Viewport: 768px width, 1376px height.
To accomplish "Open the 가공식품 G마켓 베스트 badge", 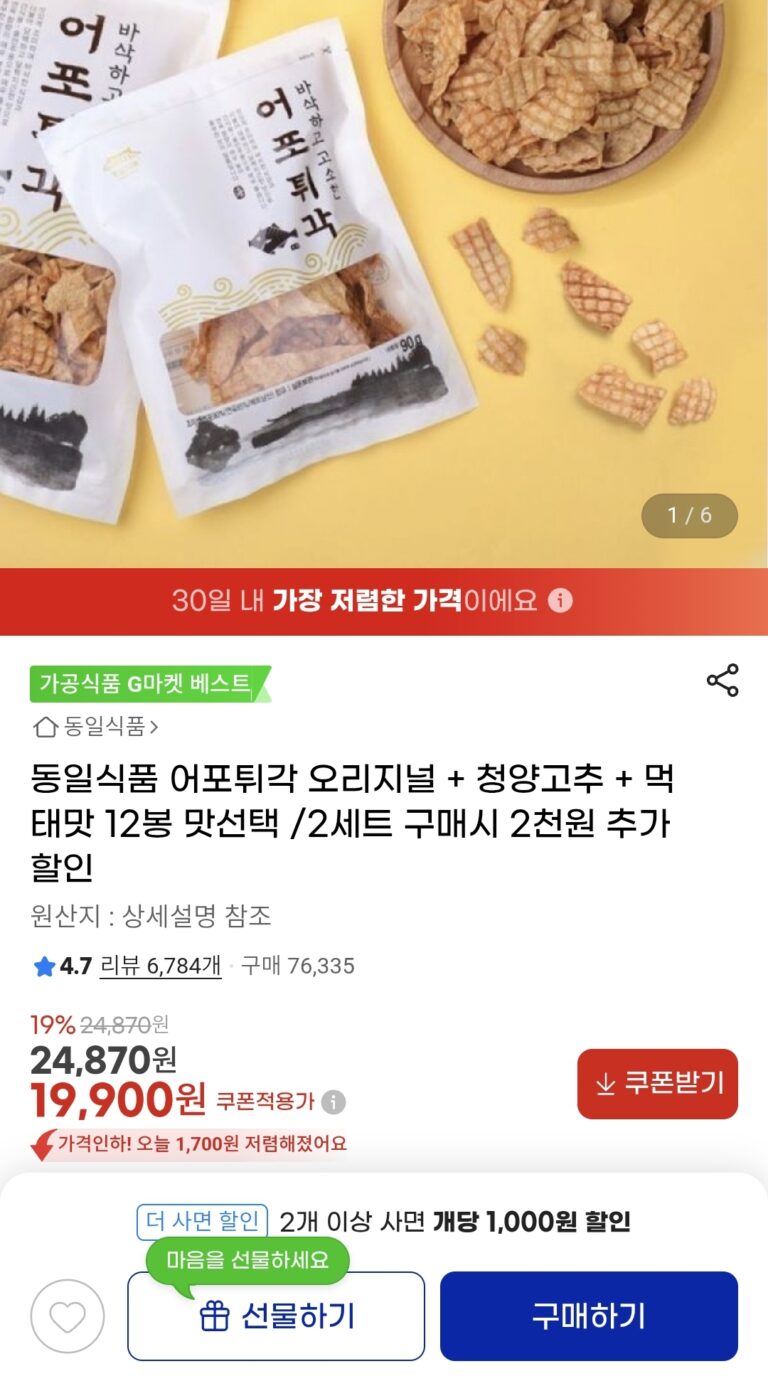I will click(x=148, y=684).
